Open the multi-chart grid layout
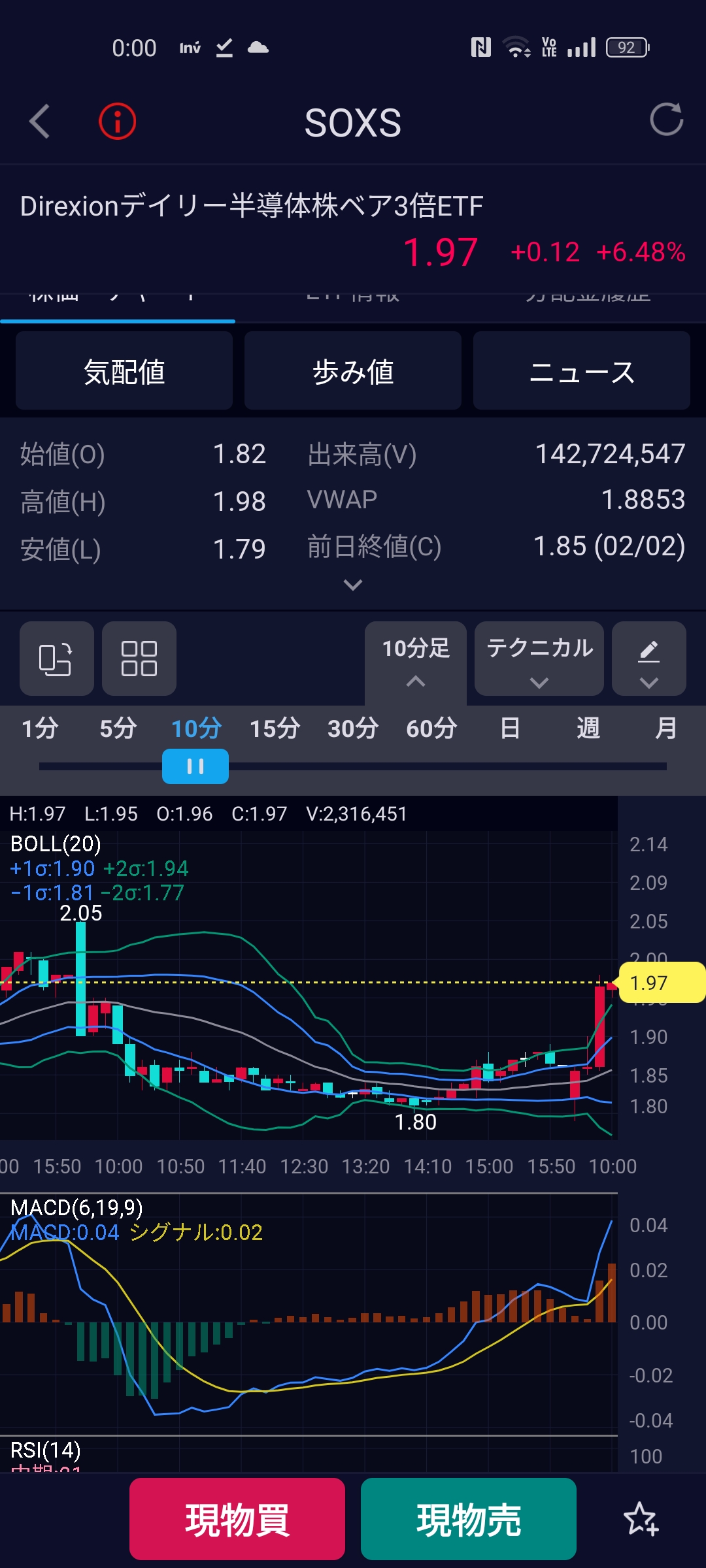The image size is (706, 1568). tap(139, 659)
